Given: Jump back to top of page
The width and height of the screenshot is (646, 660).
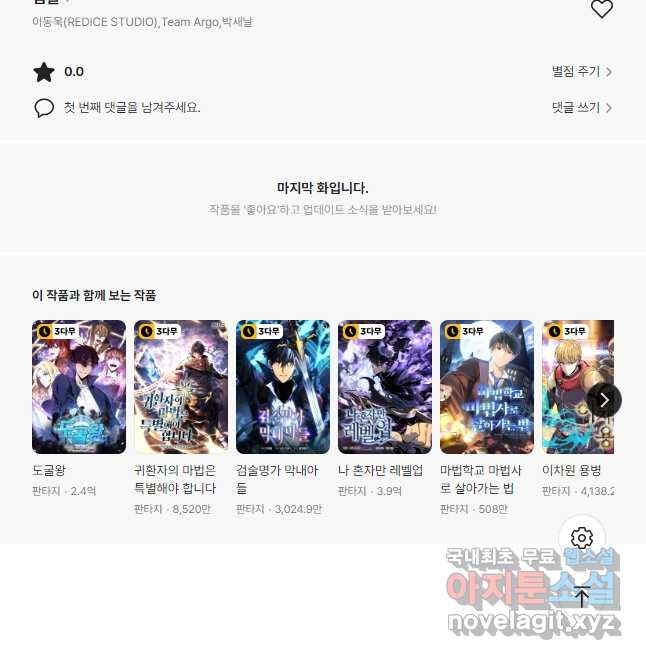Looking at the screenshot, I should coord(582,598).
